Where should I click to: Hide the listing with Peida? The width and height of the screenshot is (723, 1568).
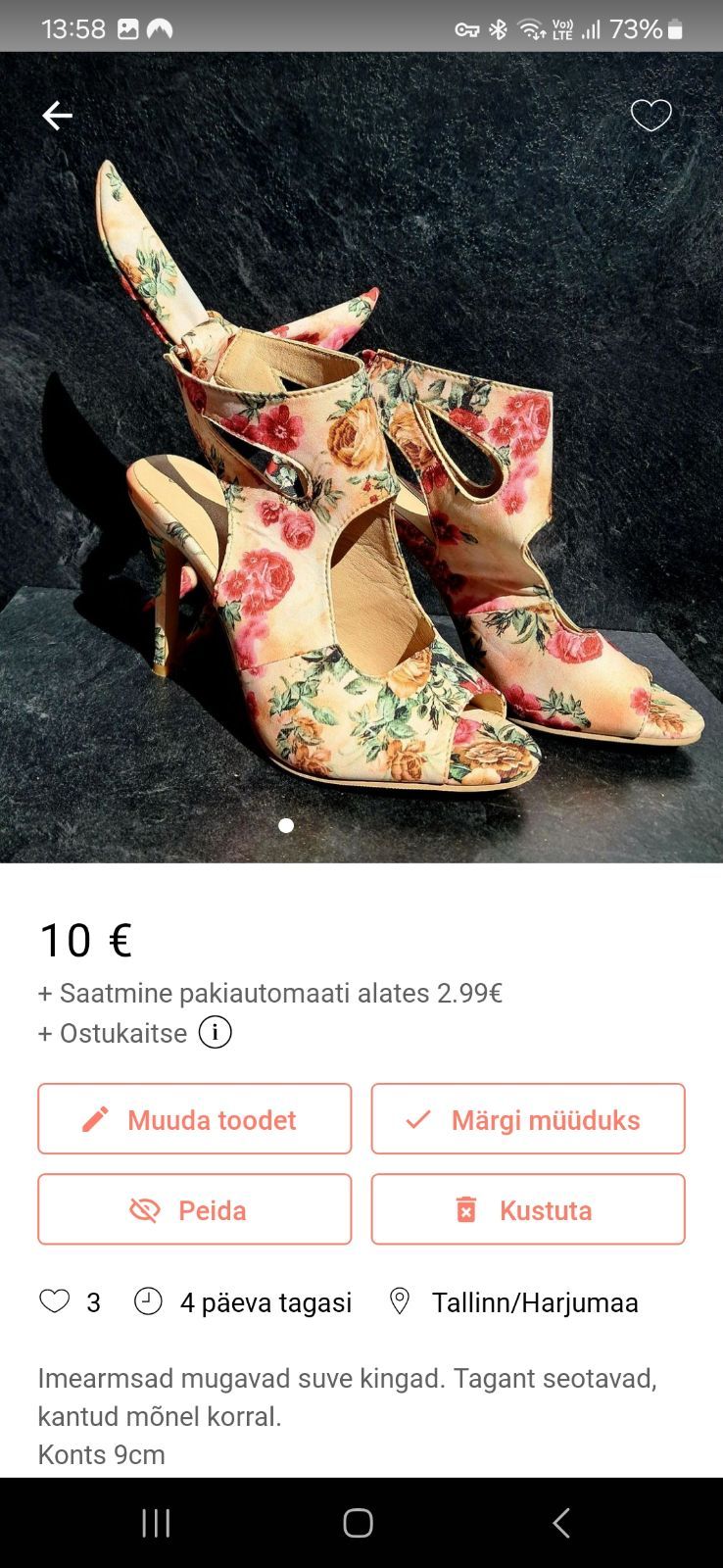click(x=195, y=1209)
